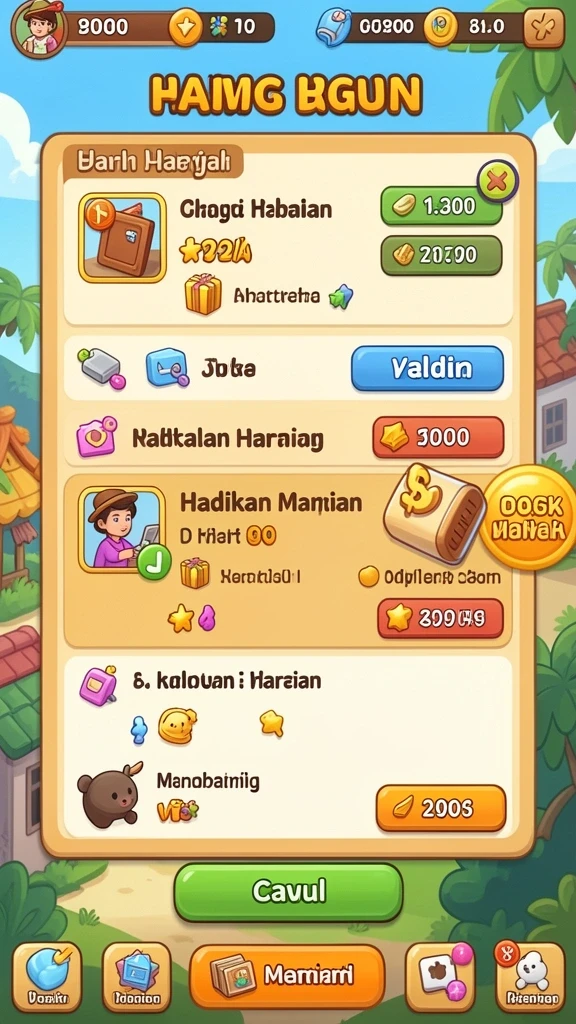Tap the blue Valdin button
The width and height of the screenshot is (576, 1024).
point(428,368)
